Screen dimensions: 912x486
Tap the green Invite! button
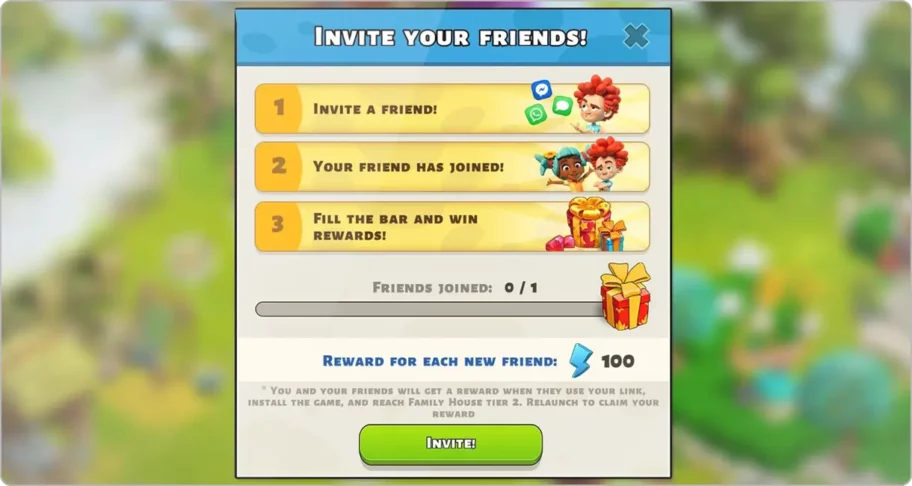[x=451, y=443]
